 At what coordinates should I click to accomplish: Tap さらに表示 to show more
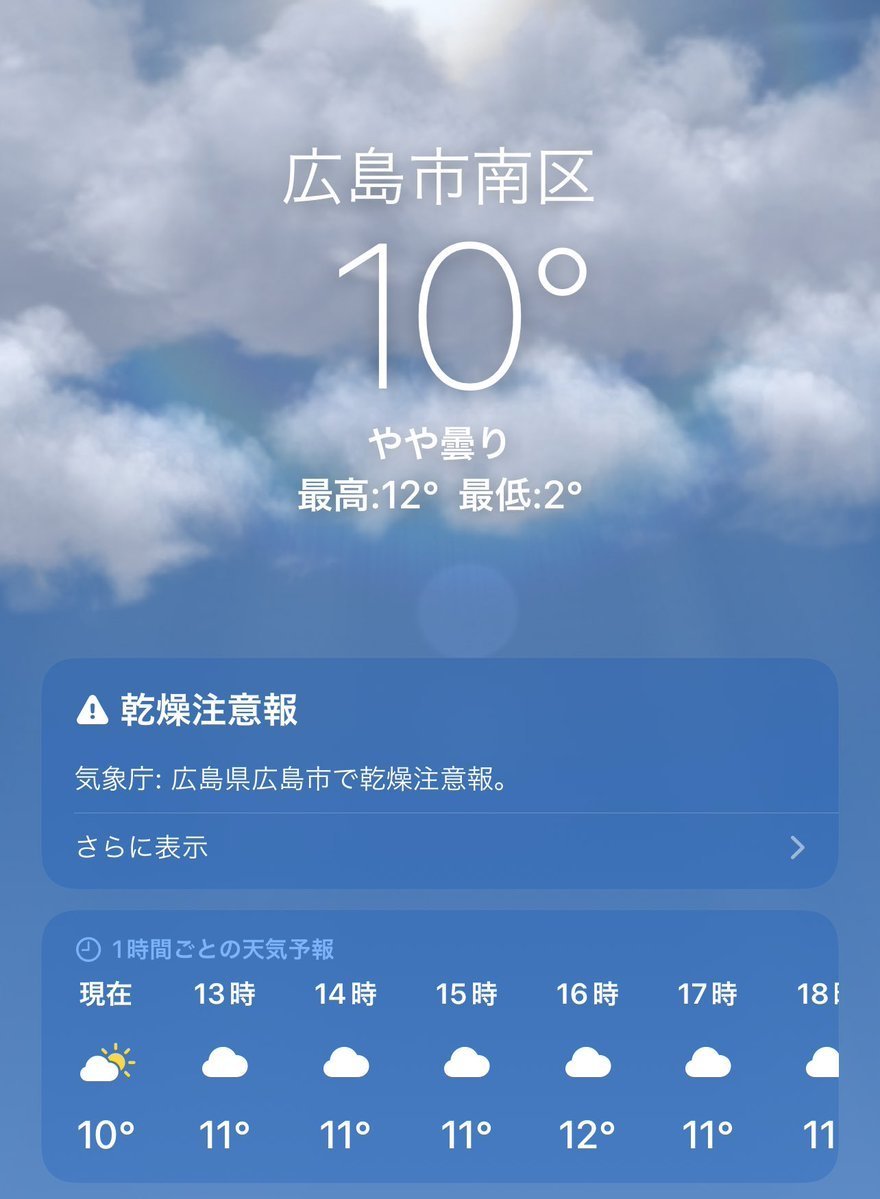pyautogui.click(x=440, y=849)
